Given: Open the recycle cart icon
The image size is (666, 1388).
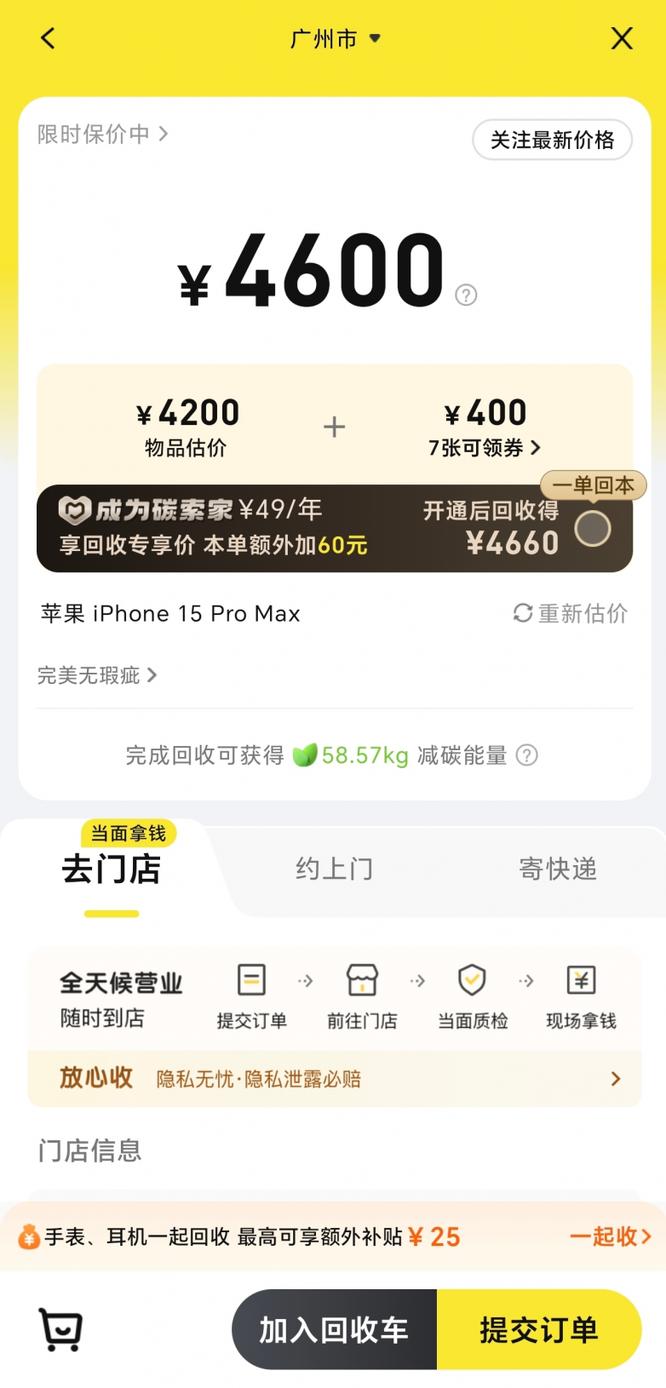Looking at the screenshot, I should click(60, 1329).
